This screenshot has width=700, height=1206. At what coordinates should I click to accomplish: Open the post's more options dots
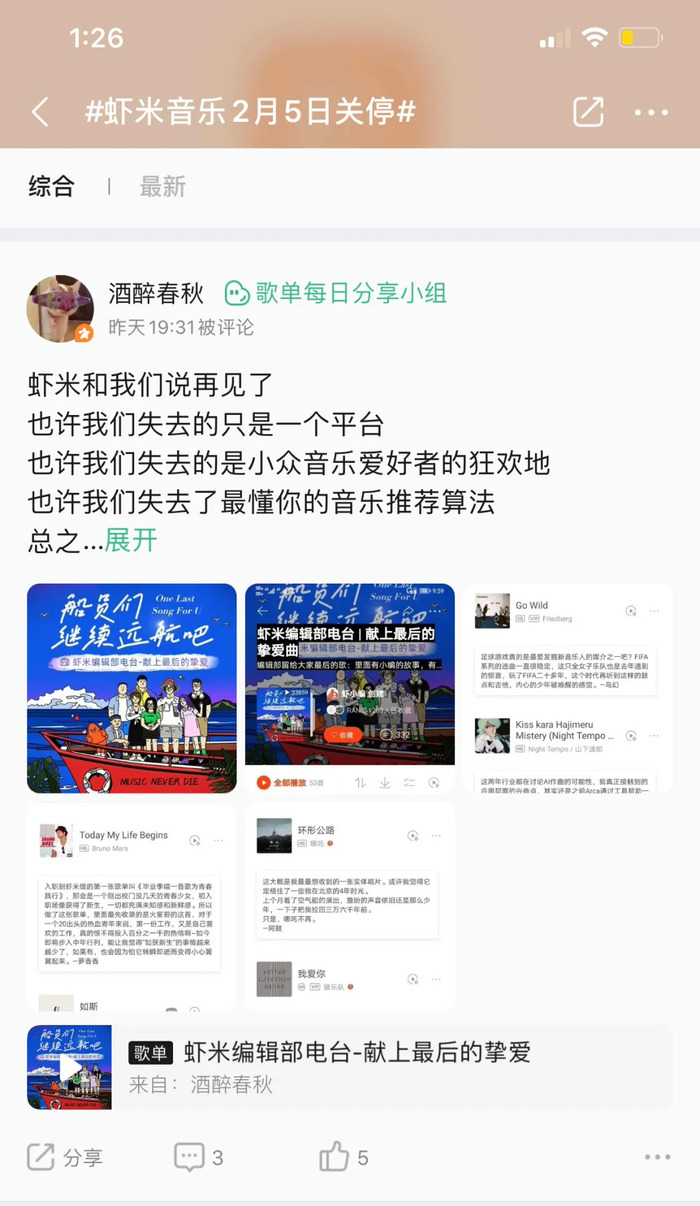pos(657,1158)
